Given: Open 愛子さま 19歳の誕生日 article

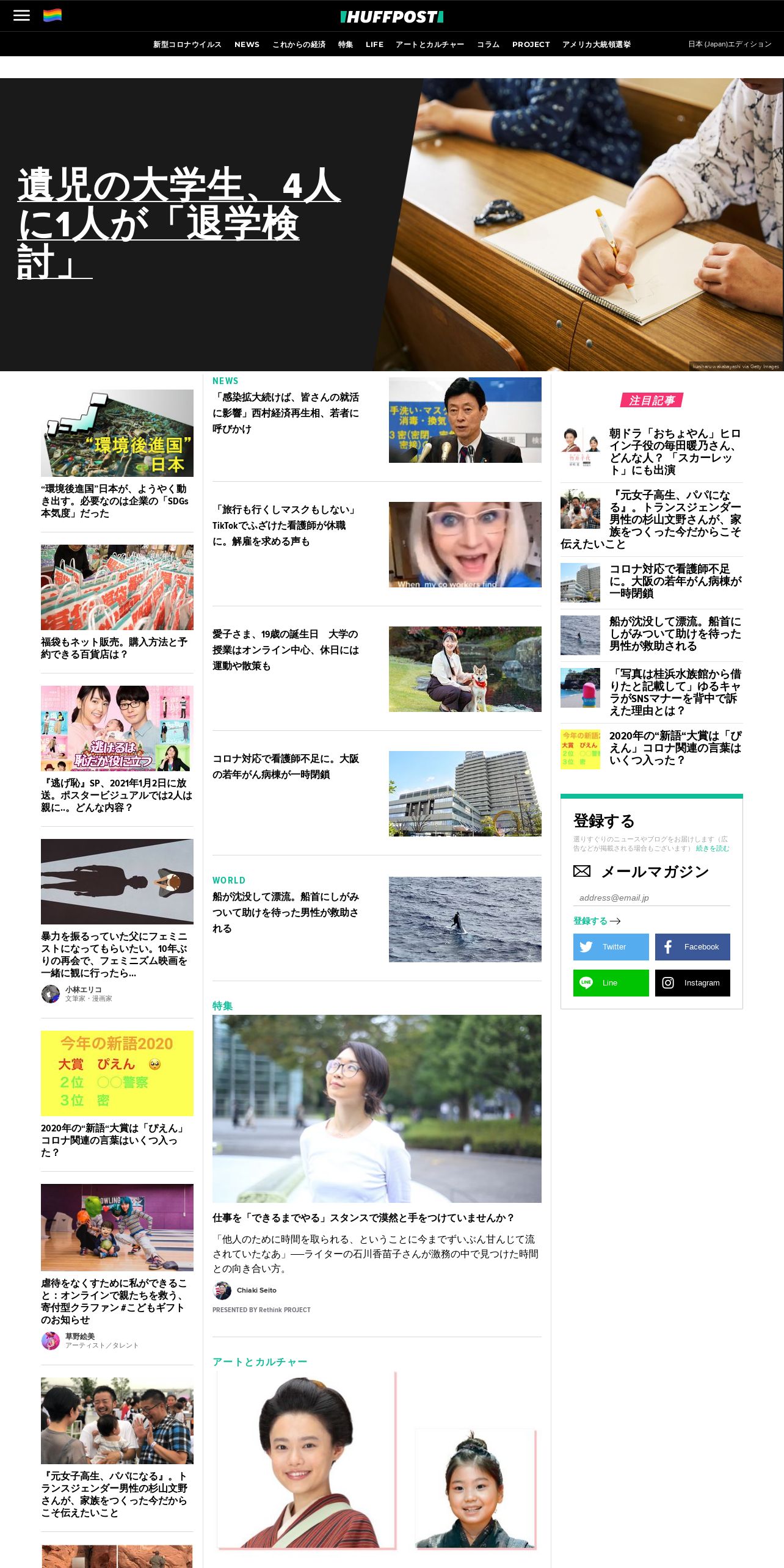Looking at the screenshot, I should point(285,650).
